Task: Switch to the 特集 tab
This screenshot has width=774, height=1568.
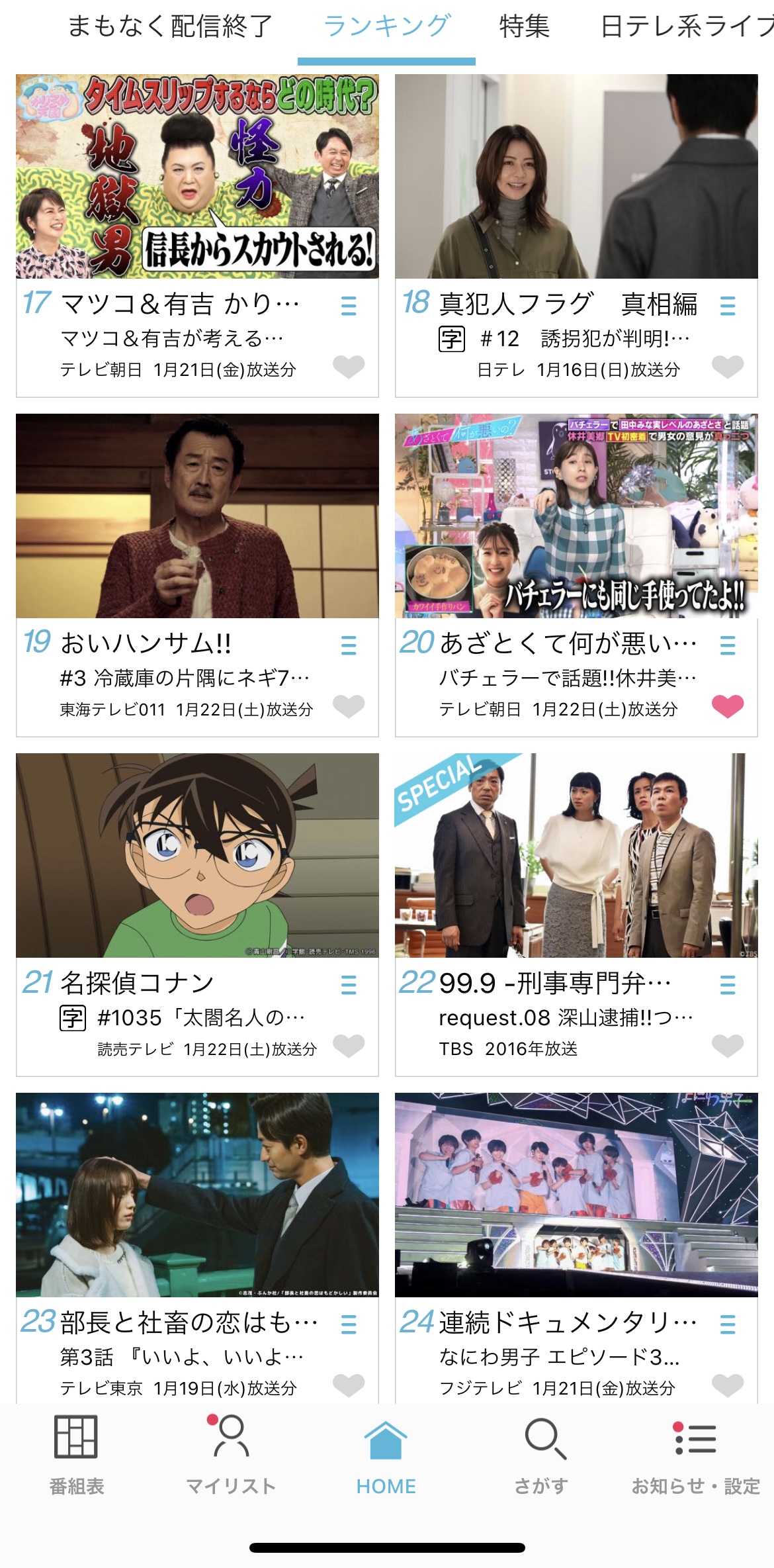Action: [x=524, y=27]
